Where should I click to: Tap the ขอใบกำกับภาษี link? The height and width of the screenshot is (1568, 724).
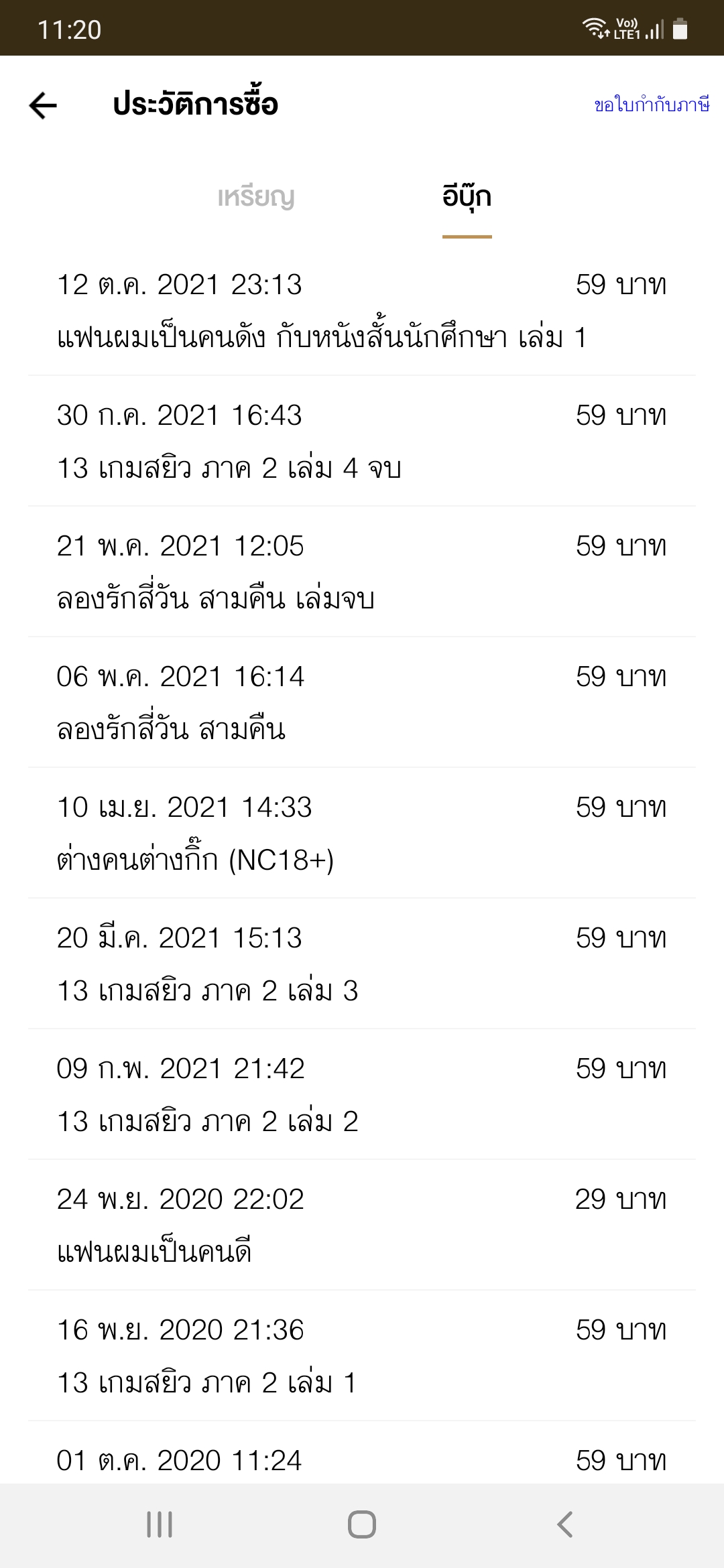[x=652, y=105]
